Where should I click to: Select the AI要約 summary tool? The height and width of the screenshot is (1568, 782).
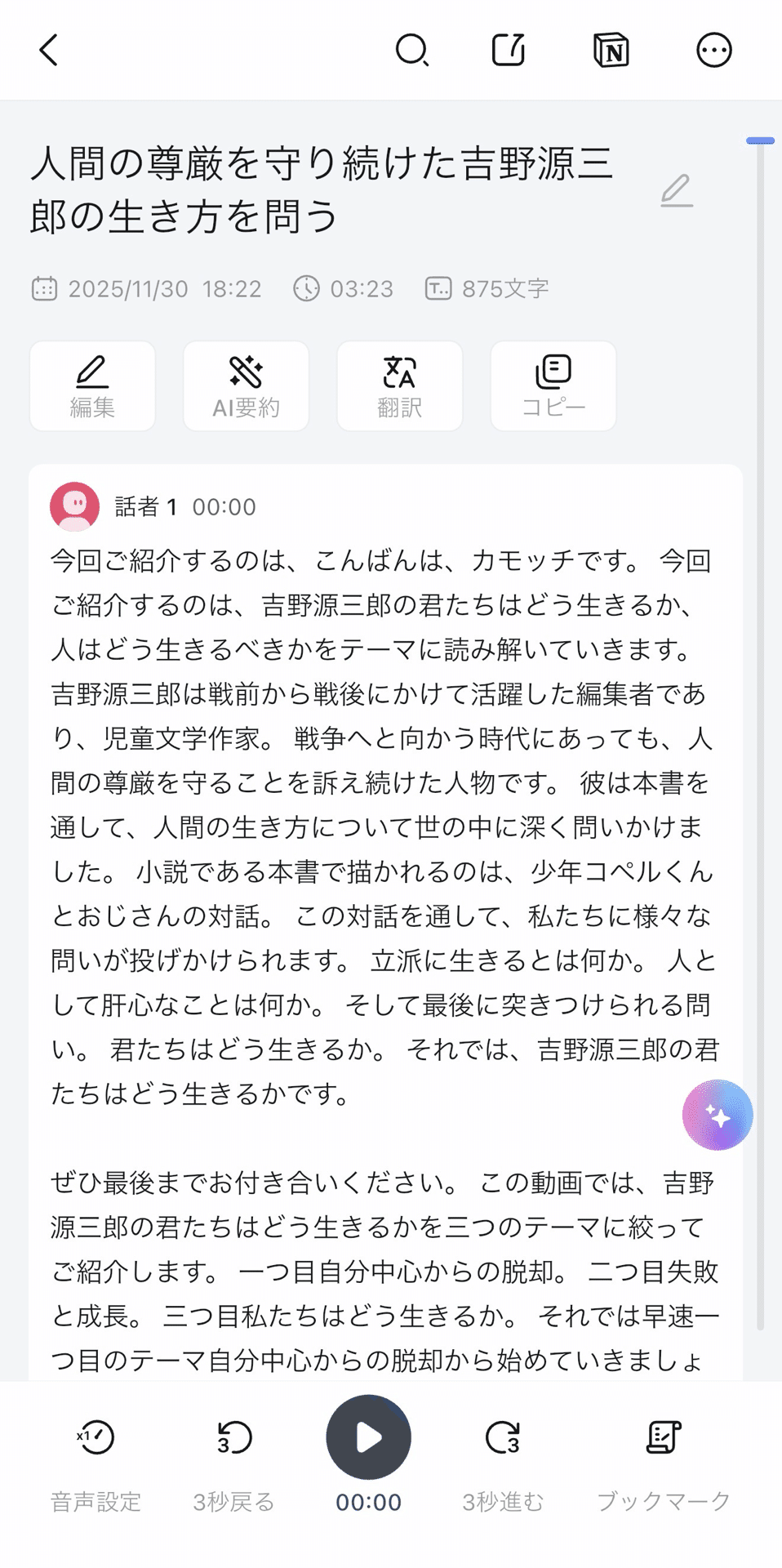(x=246, y=385)
